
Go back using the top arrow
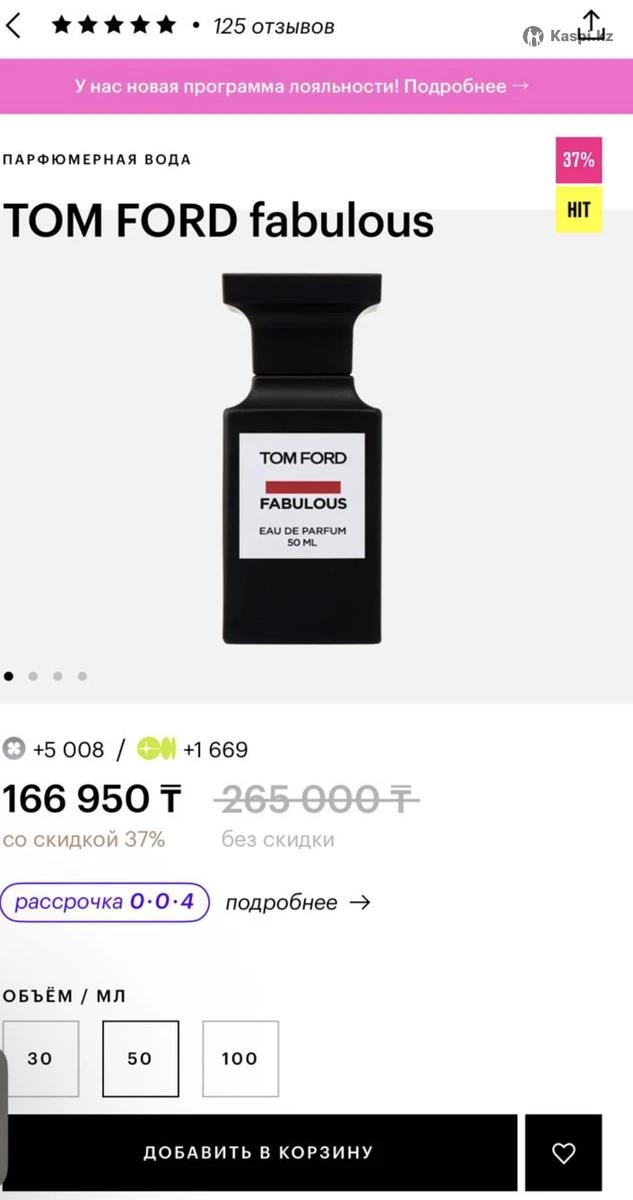coord(14,25)
